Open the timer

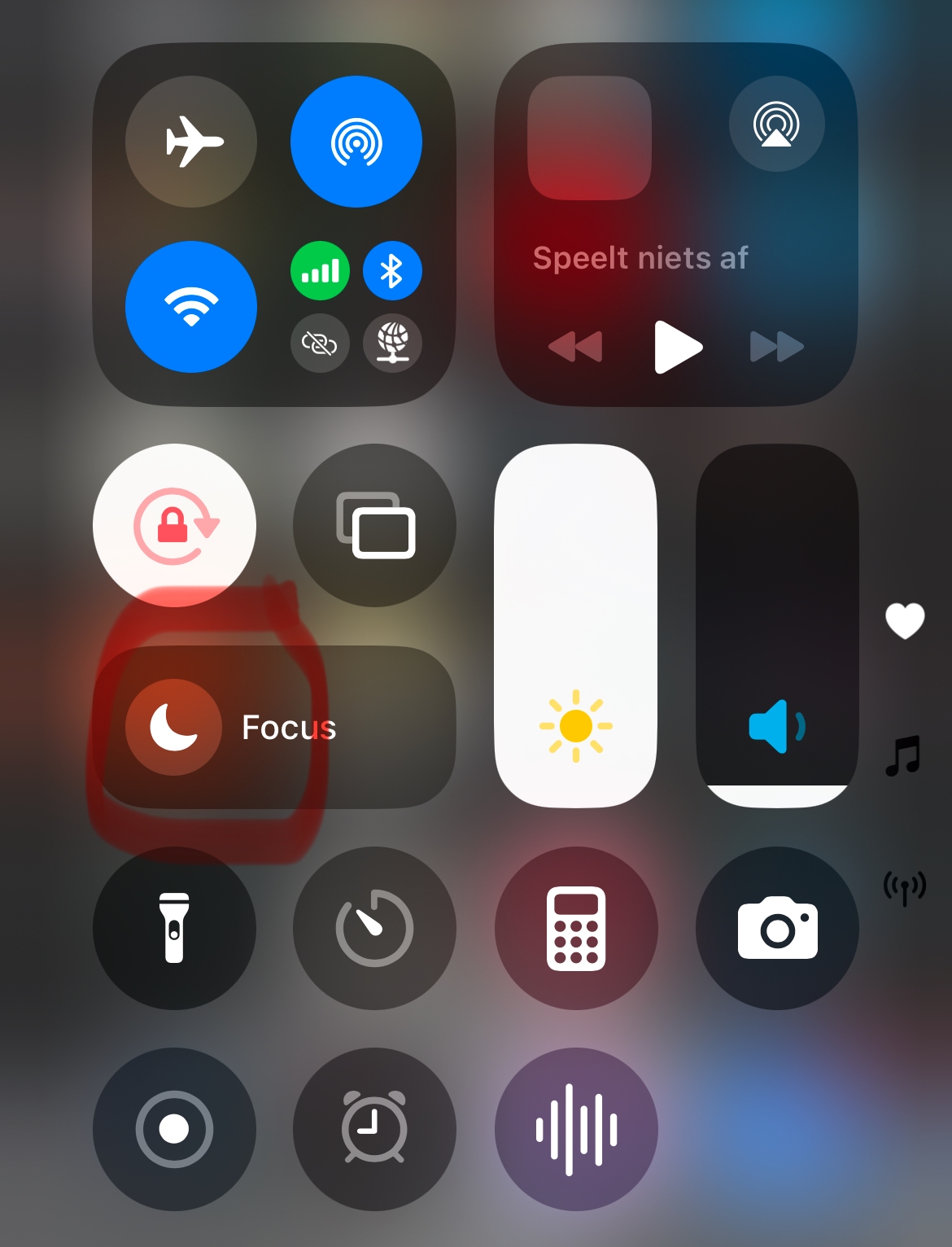(x=375, y=928)
